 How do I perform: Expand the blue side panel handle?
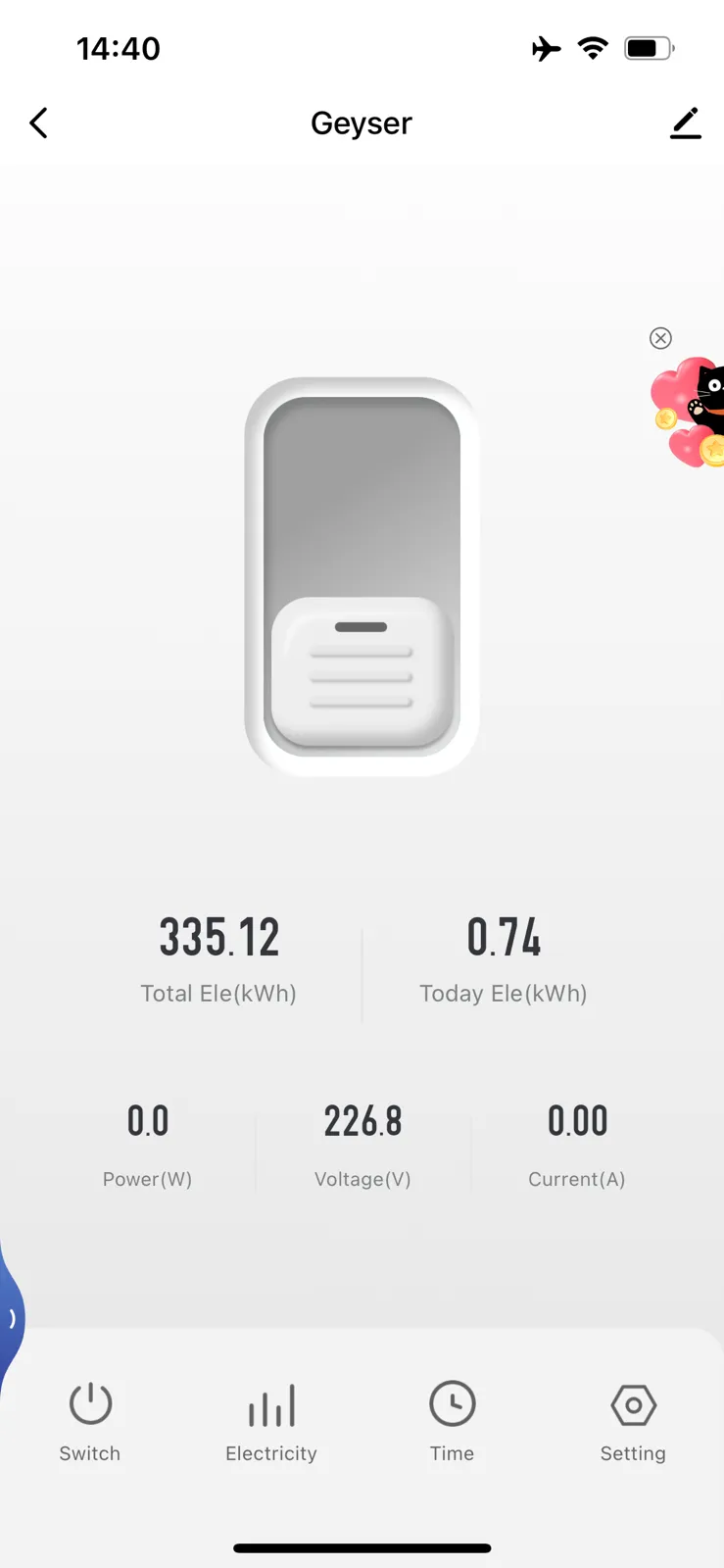tap(12, 1319)
